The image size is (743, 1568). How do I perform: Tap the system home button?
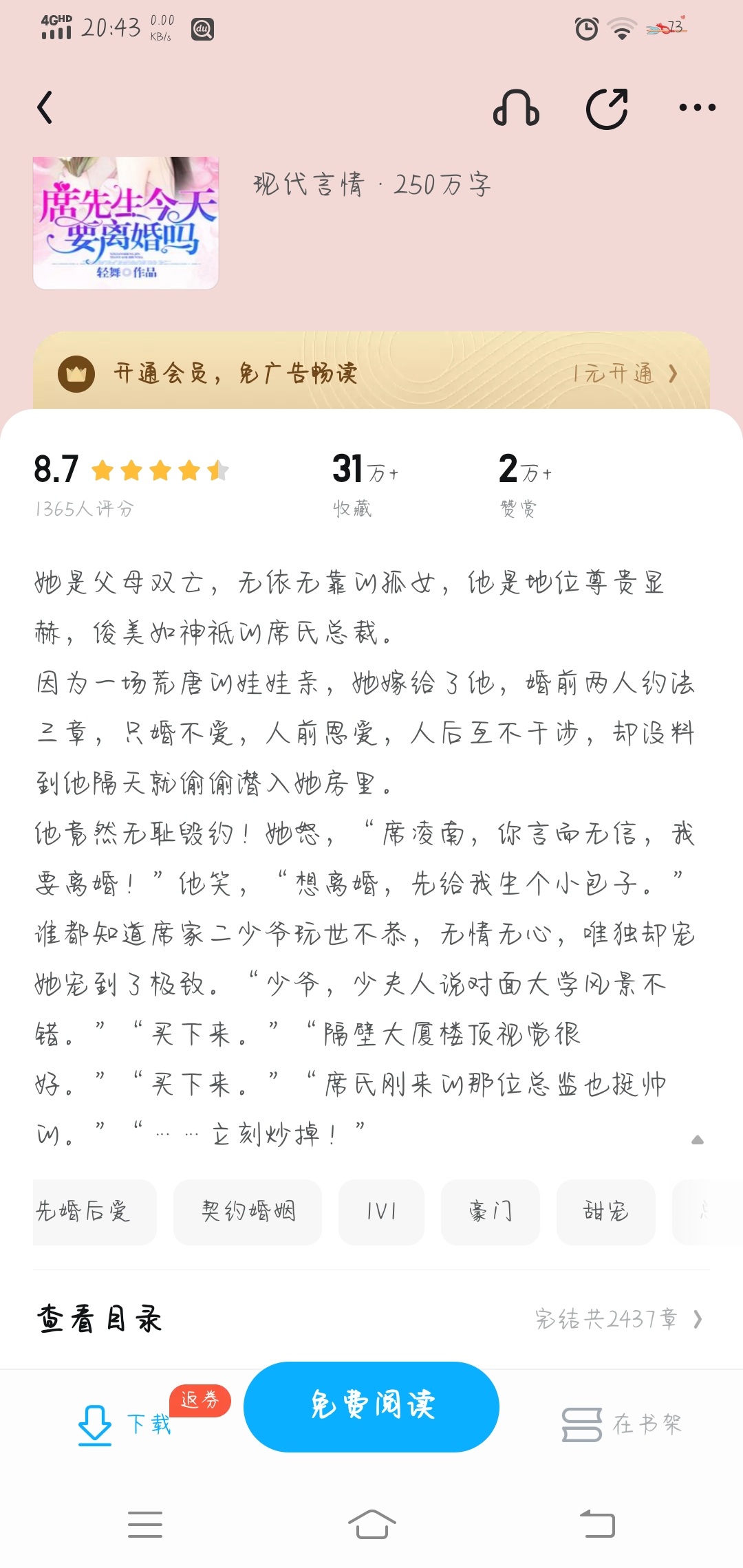coord(371,1524)
